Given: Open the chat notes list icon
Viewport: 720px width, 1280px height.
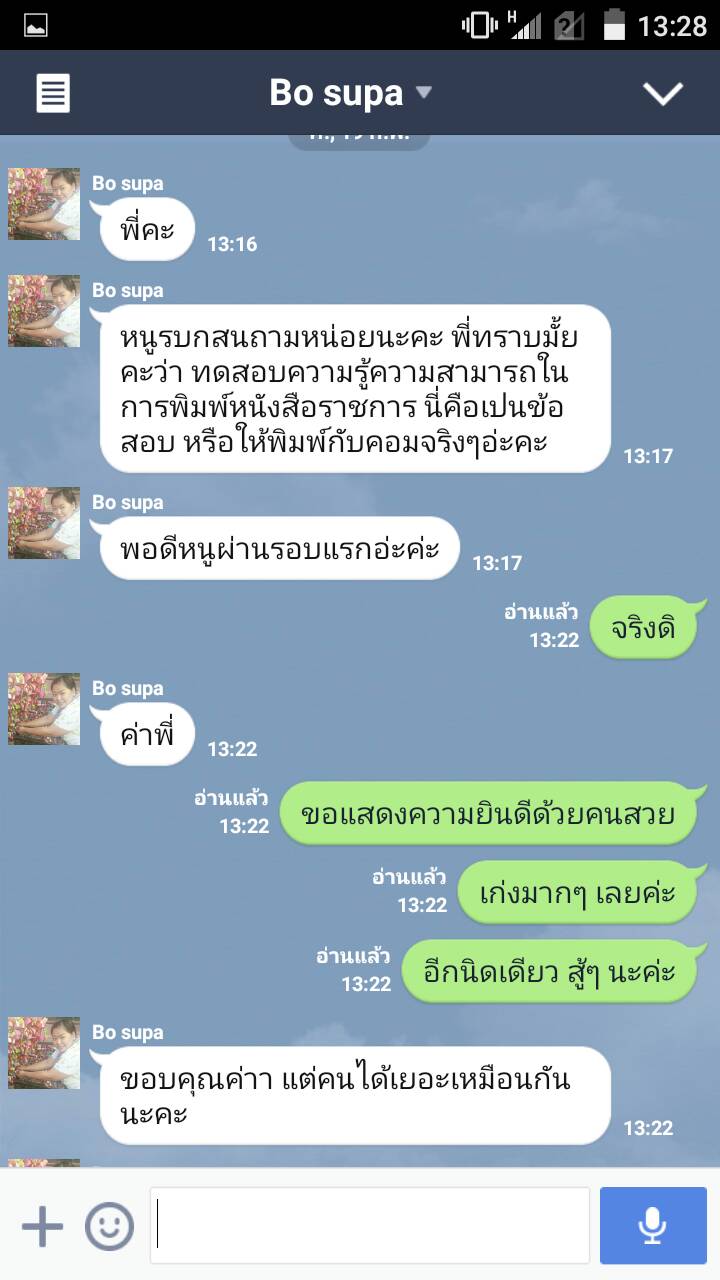Looking at the screenshot, I should tap(53, 93).
